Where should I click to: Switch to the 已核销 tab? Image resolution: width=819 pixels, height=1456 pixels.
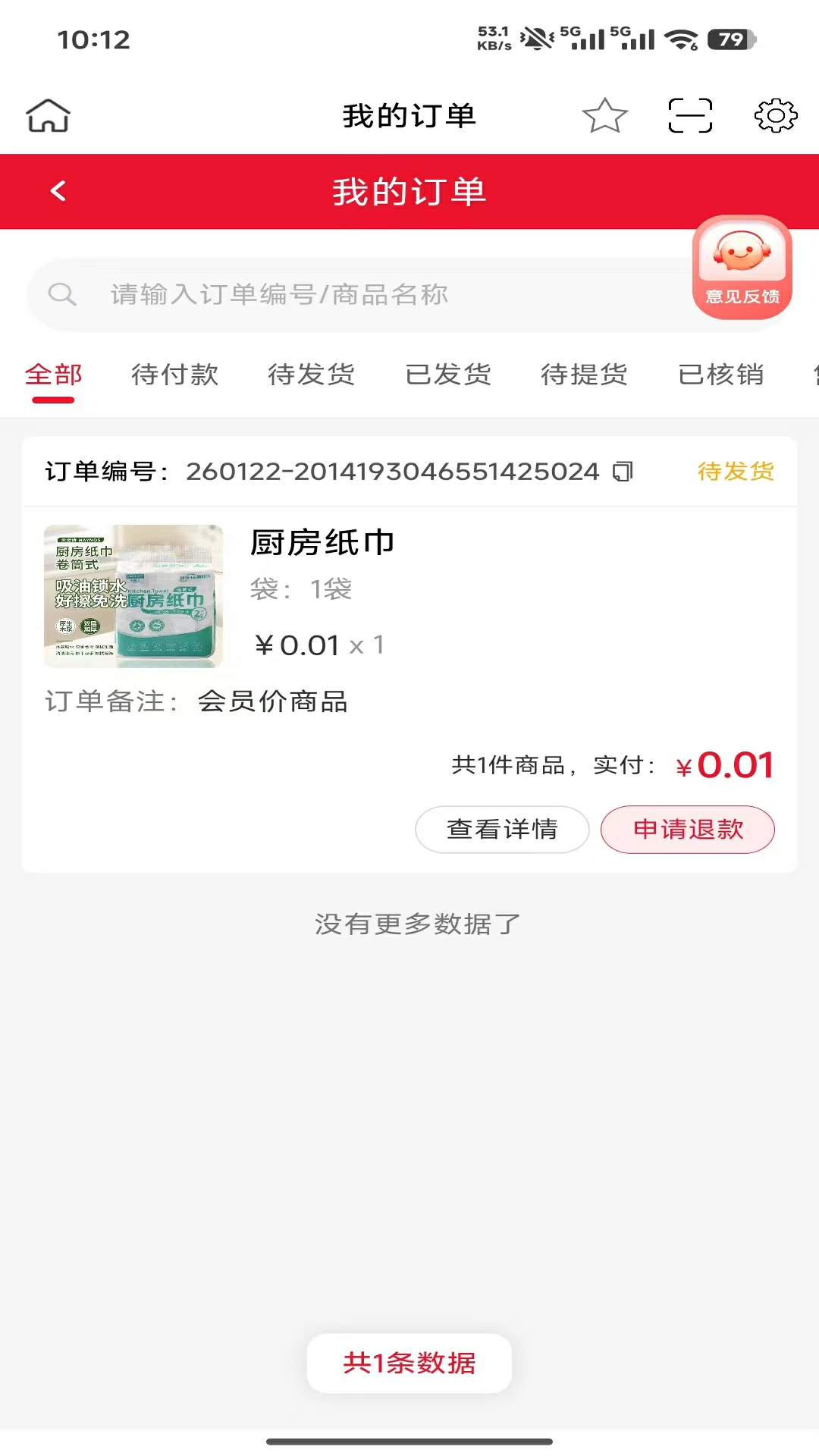point(720,375)
